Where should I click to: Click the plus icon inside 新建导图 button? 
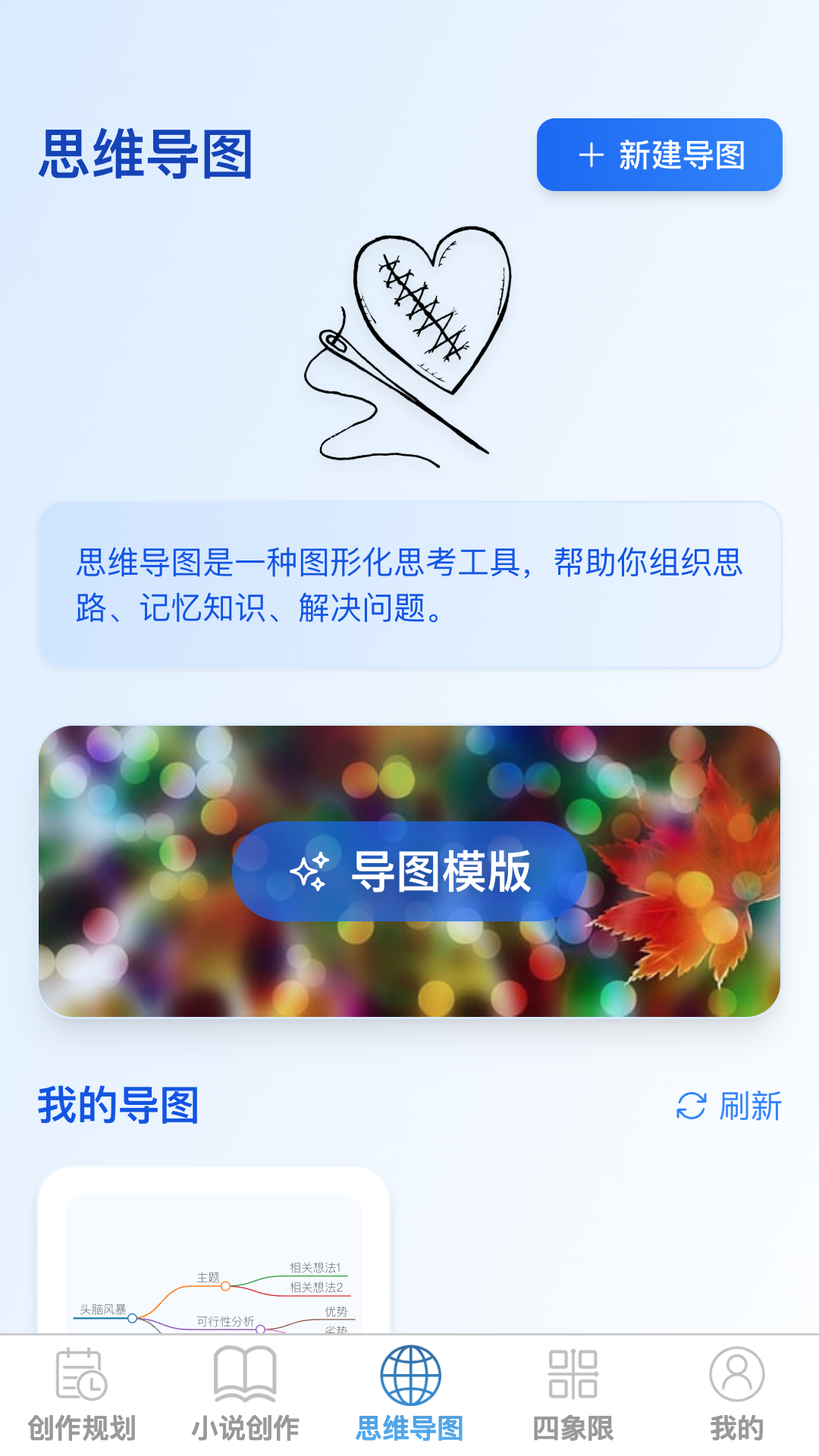[590, 155]
